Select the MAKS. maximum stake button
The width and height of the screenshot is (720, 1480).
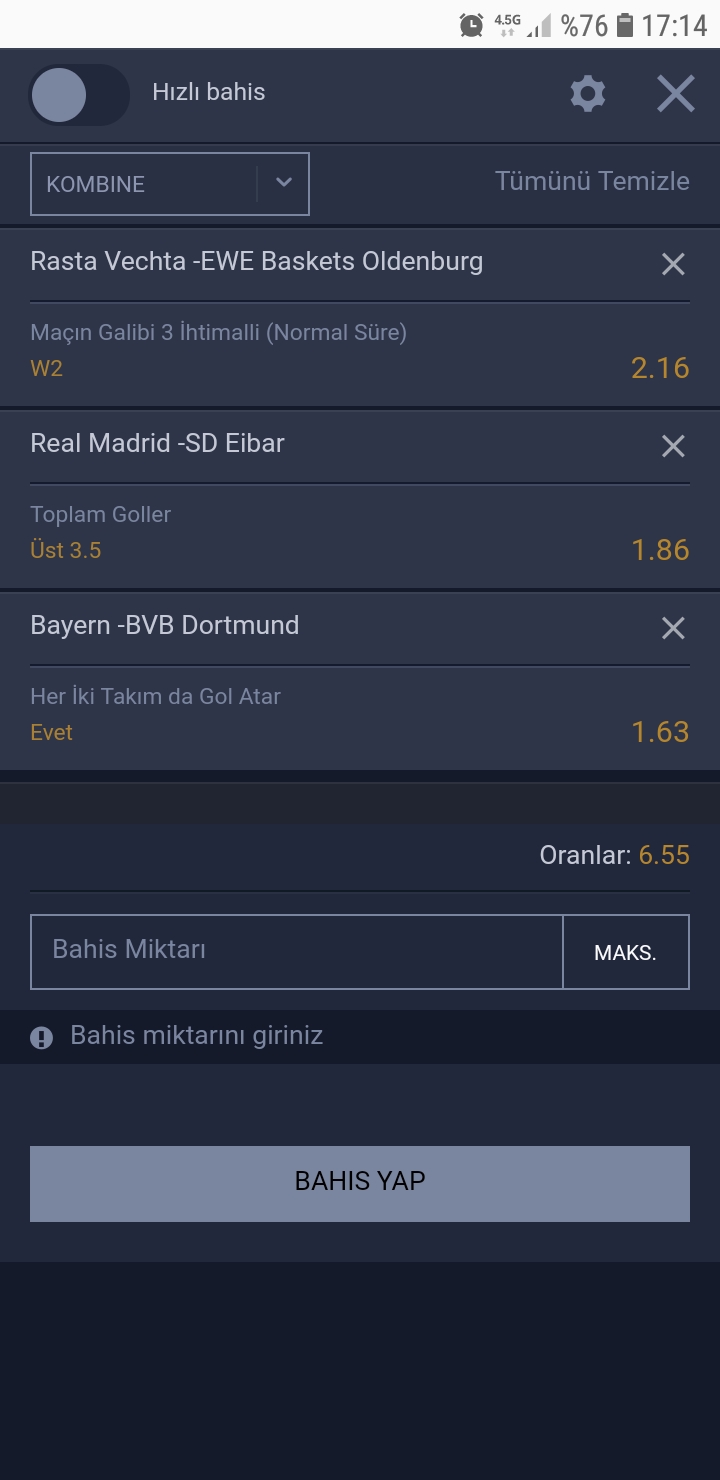pyautogui.click(x=626, y=952)
